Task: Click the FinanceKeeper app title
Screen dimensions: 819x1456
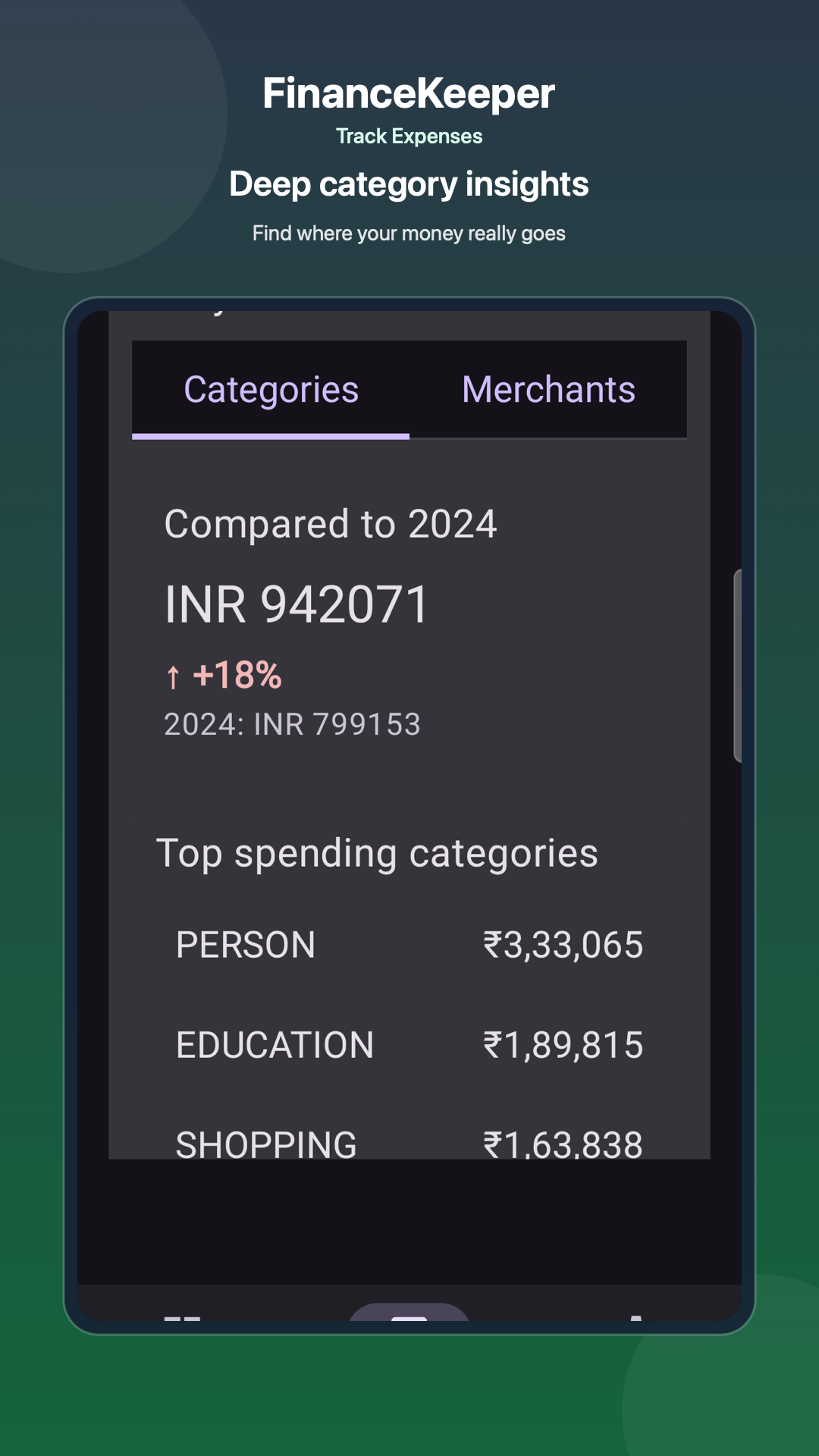Action: click(x=409, y=94)
